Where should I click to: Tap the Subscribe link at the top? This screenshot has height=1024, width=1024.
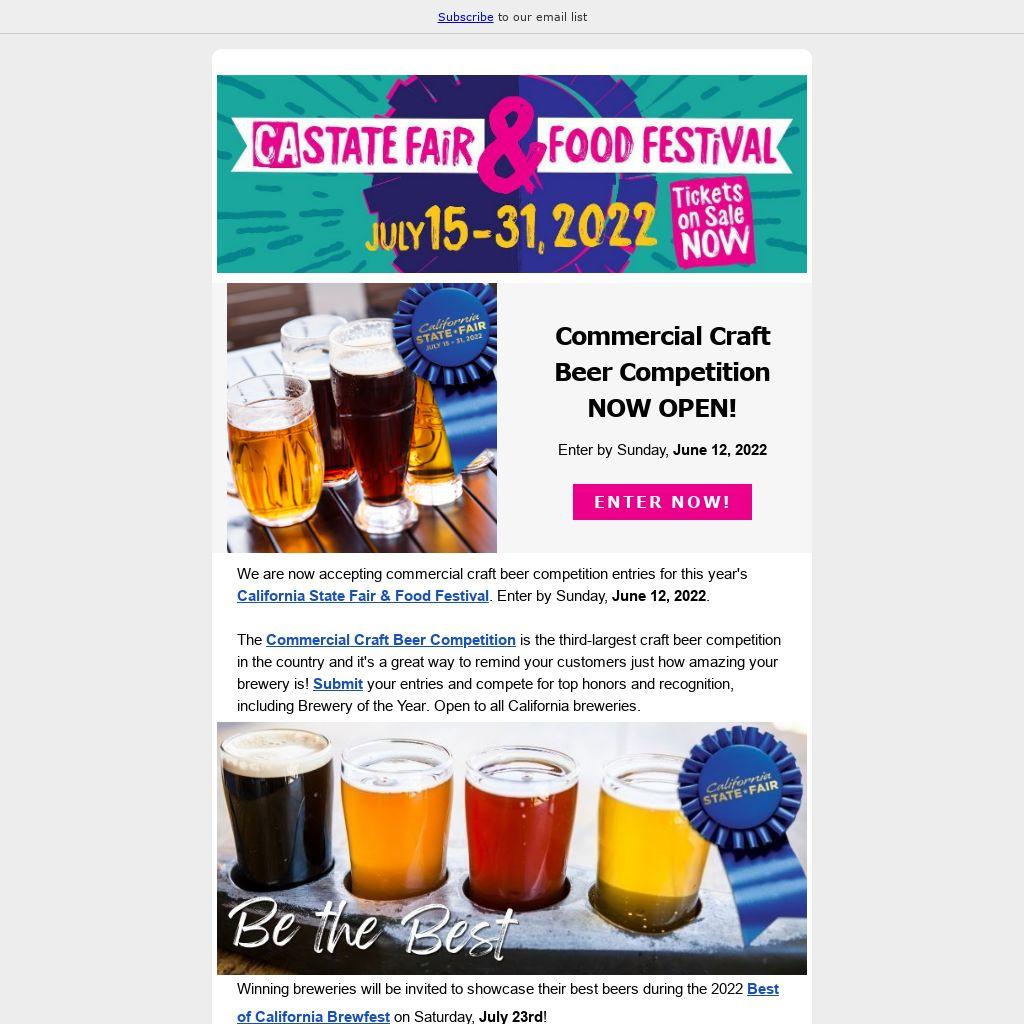click(465, 17)
